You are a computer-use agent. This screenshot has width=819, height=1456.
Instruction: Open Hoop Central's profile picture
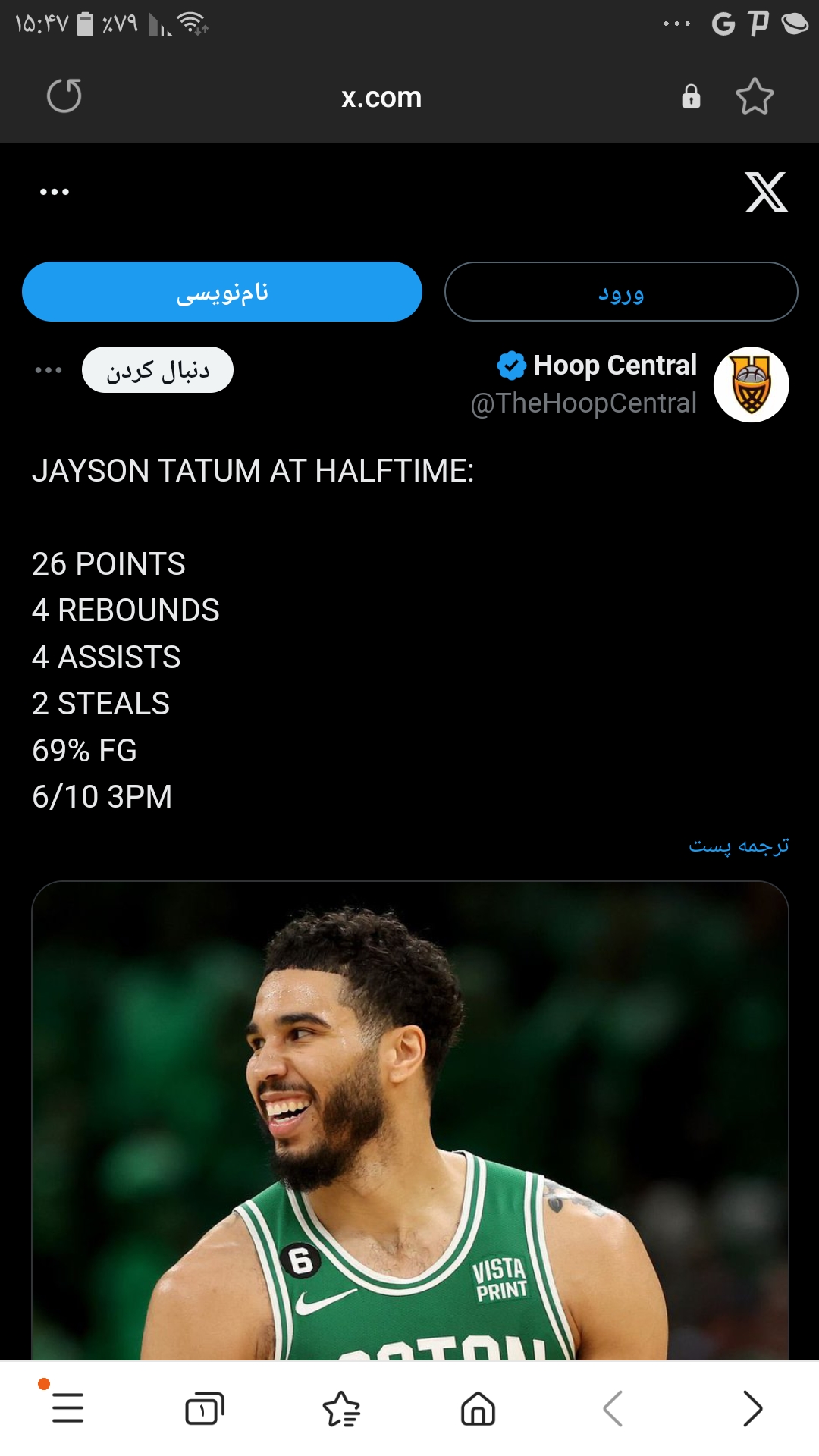(752, 384)
